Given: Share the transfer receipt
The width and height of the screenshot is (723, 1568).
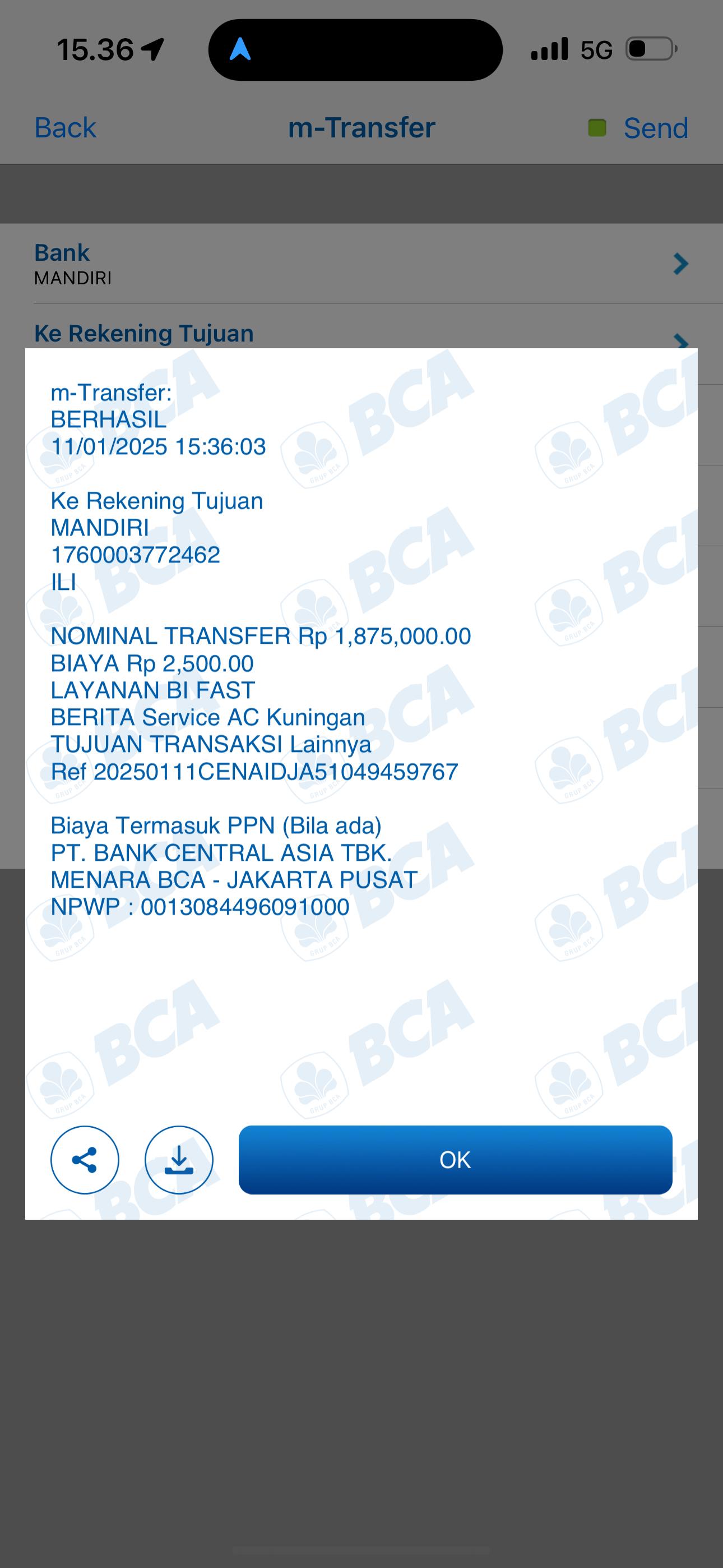Looking at the screenshot, I should pos(85,1160).
